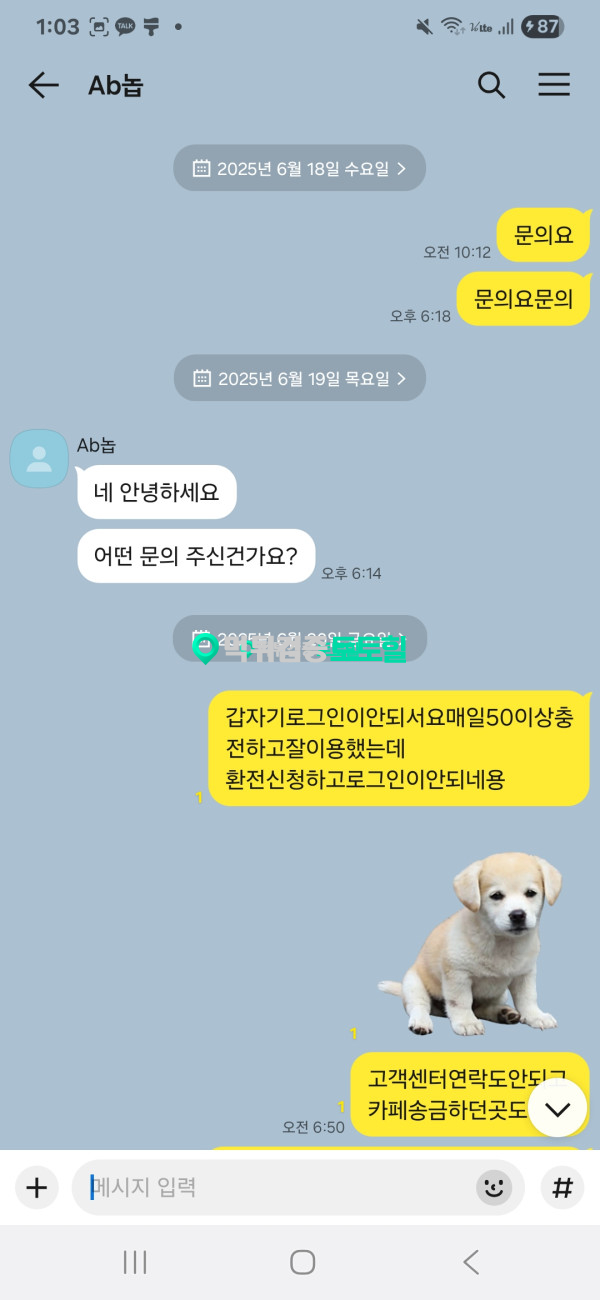Open the emoticon picker
The image size is (600, 1300).
(x=493, y=1188)
